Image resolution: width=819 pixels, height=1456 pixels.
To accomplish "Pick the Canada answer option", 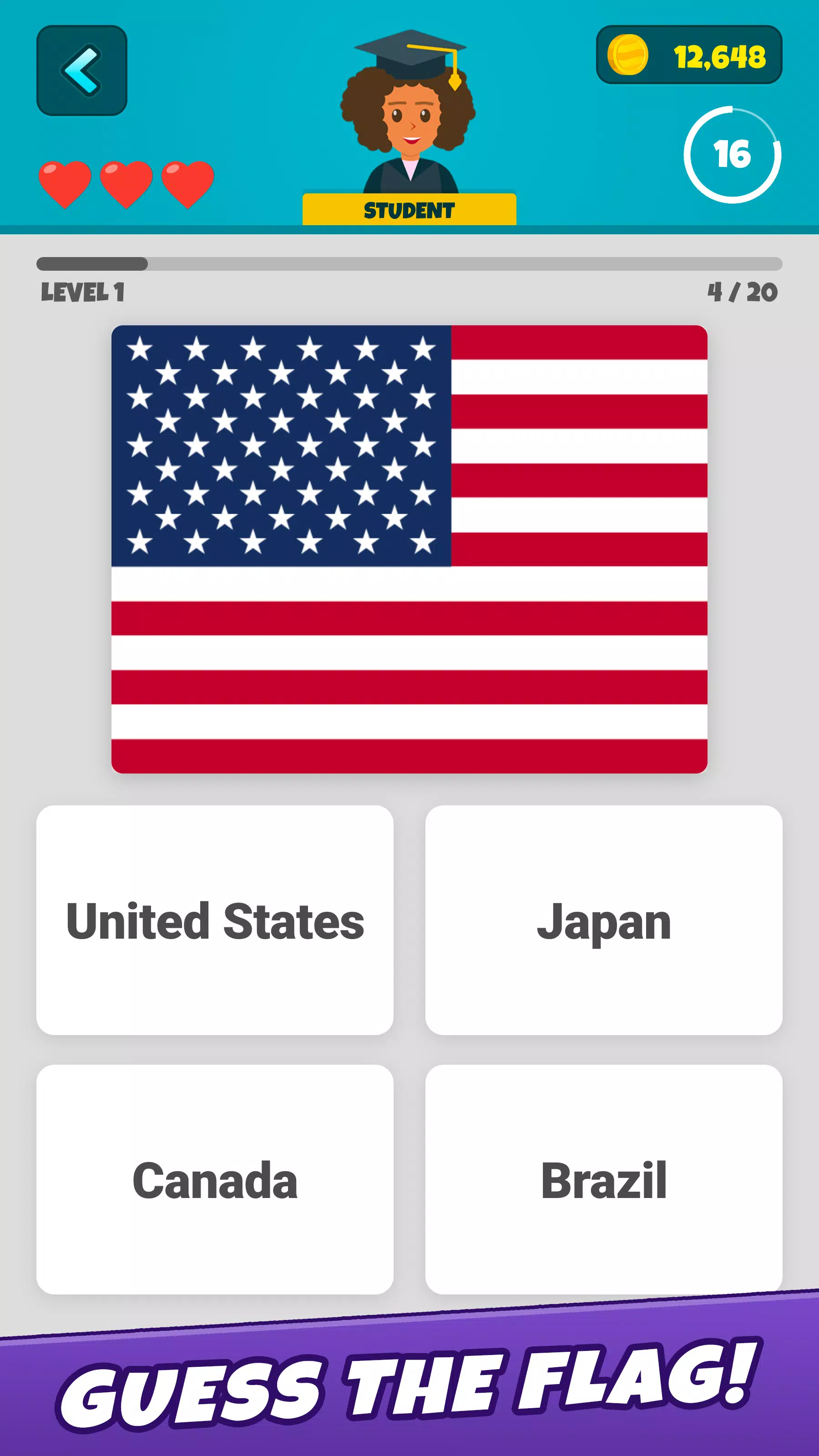I will 215,1179.
